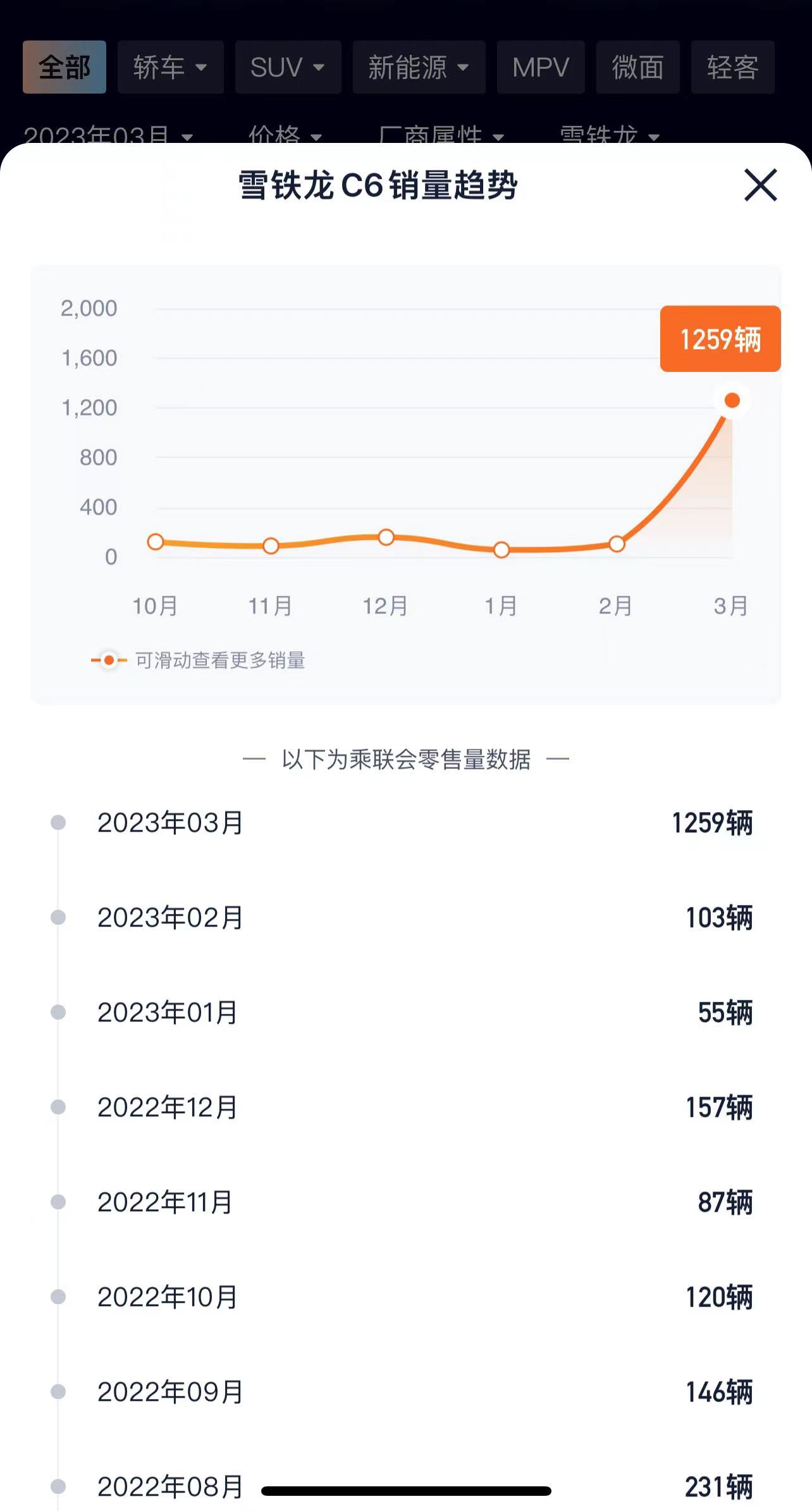This screenshot has height=1511, width=812.
Task: Tap the 10月 data point on chart
Action: click(156, 542)
